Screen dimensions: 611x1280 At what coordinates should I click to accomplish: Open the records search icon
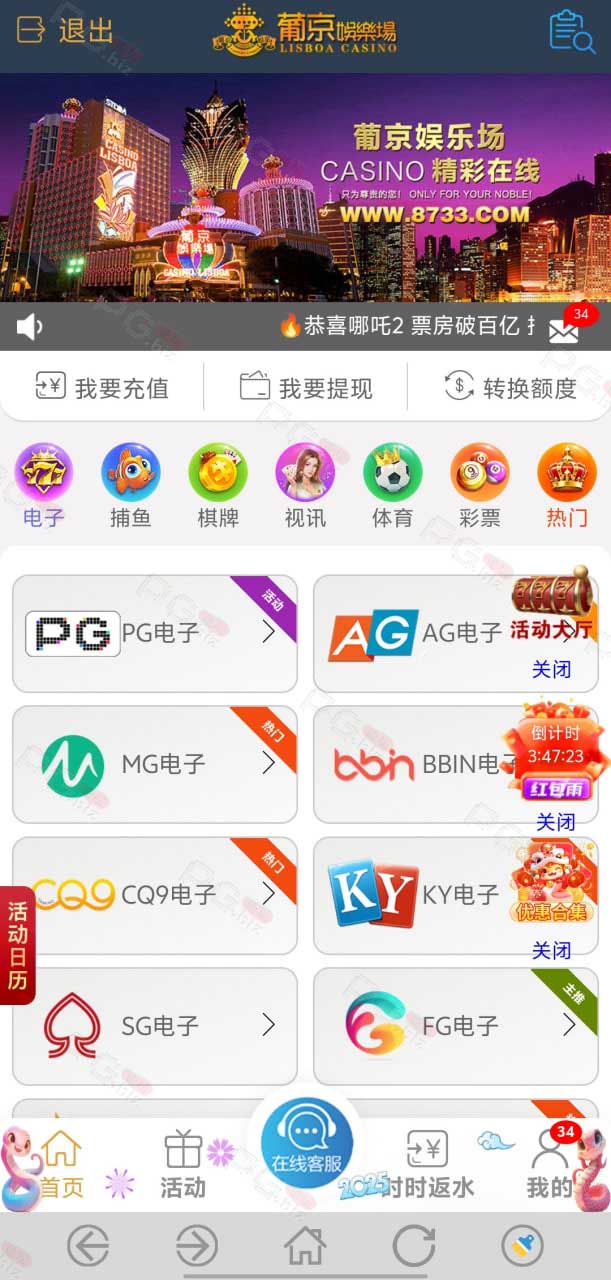tap(572, 30)
